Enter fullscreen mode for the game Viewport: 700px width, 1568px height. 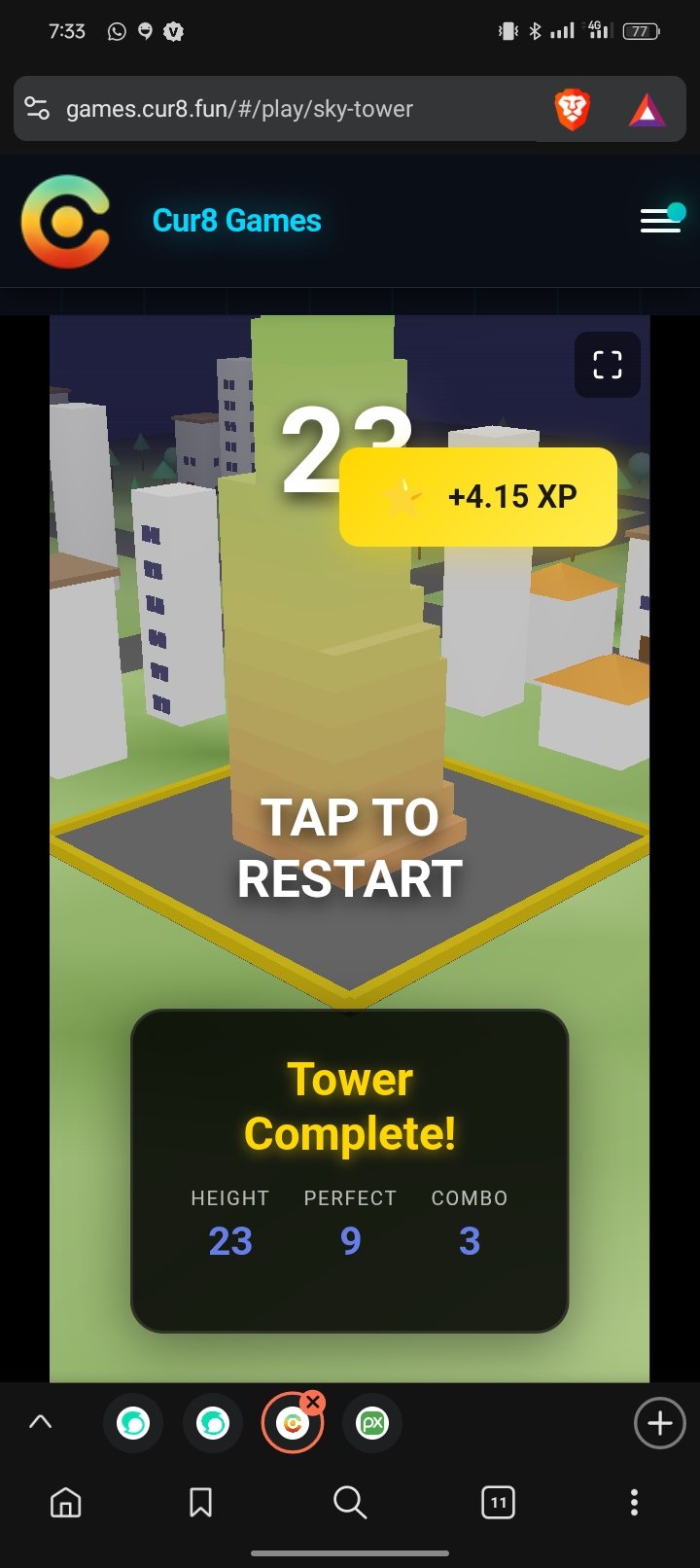(x=608, y=365)
